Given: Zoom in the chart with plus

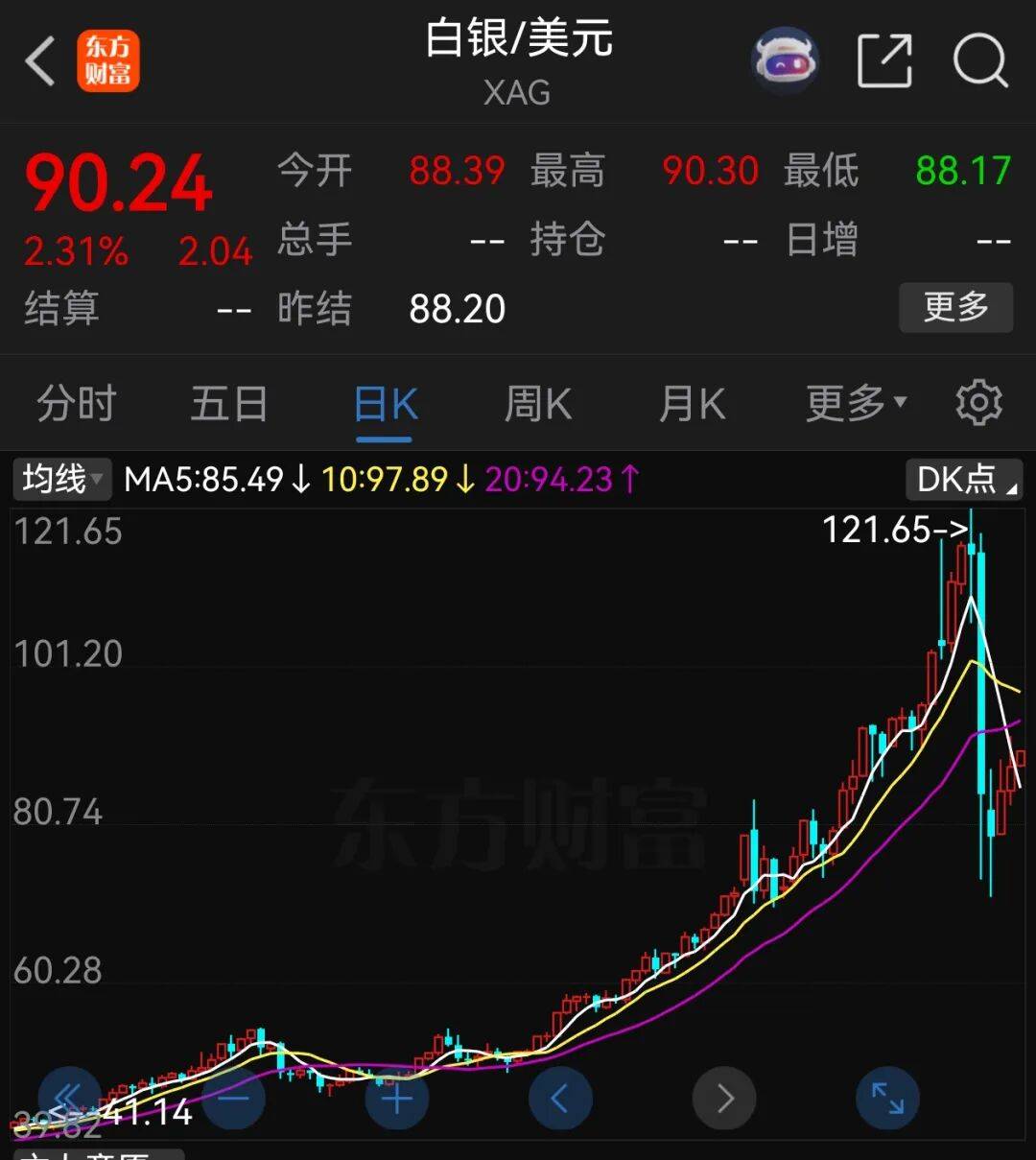Looking at the screenshot, I should click(396, 1098).
